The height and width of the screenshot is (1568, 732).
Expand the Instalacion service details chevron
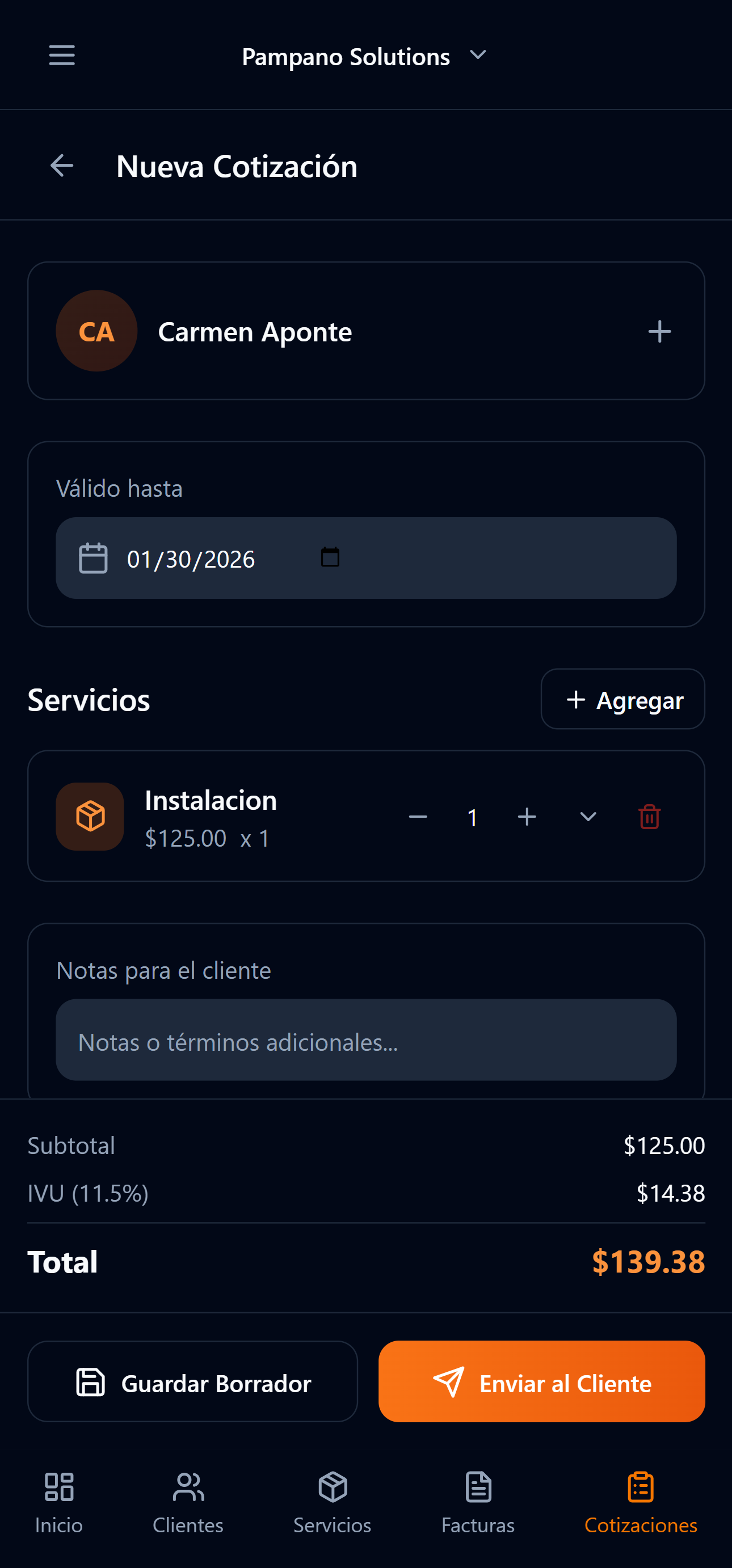(x=588, y=817)
